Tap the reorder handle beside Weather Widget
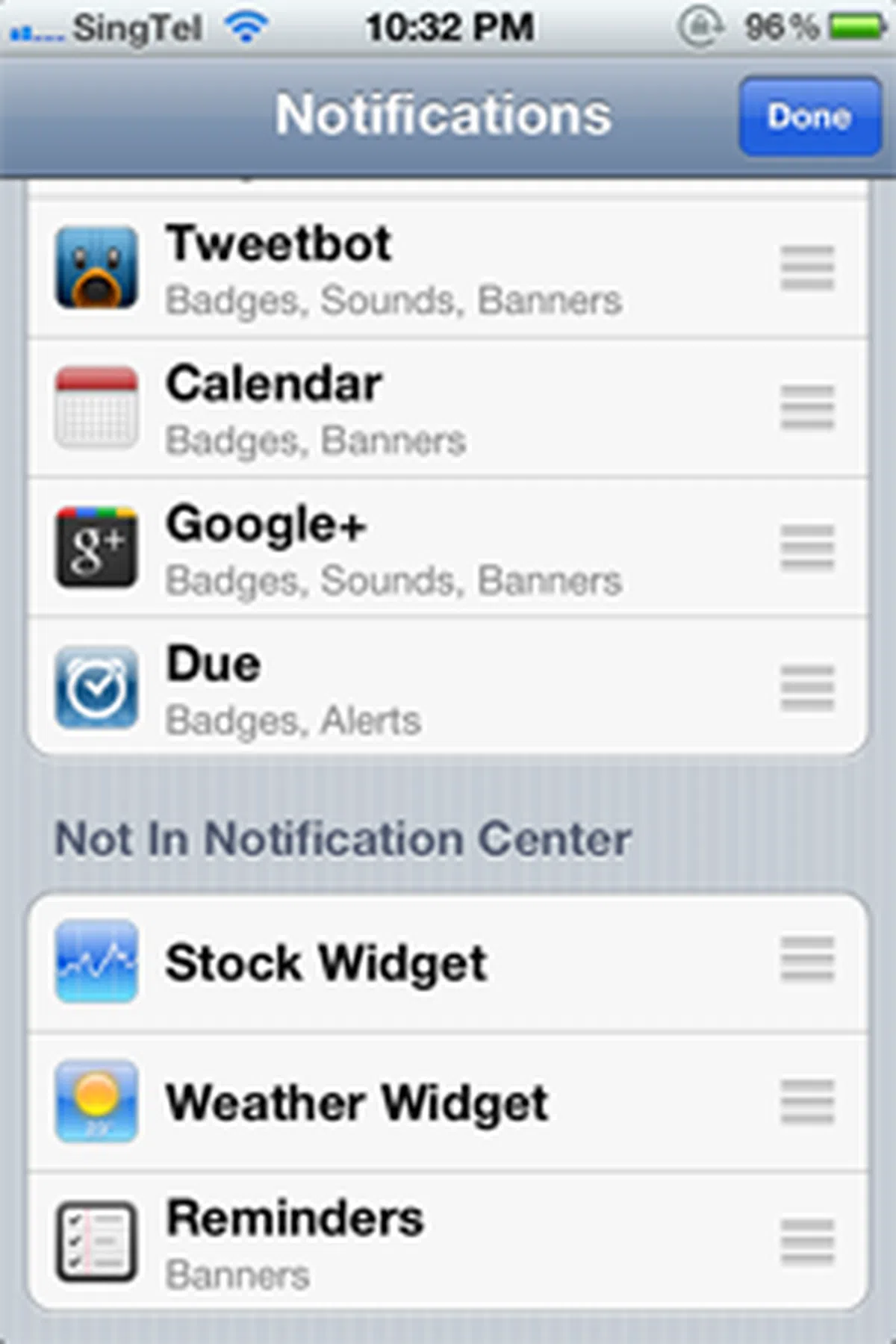The width and height of the screenshot is (896, 1344). click(807, 1101)
